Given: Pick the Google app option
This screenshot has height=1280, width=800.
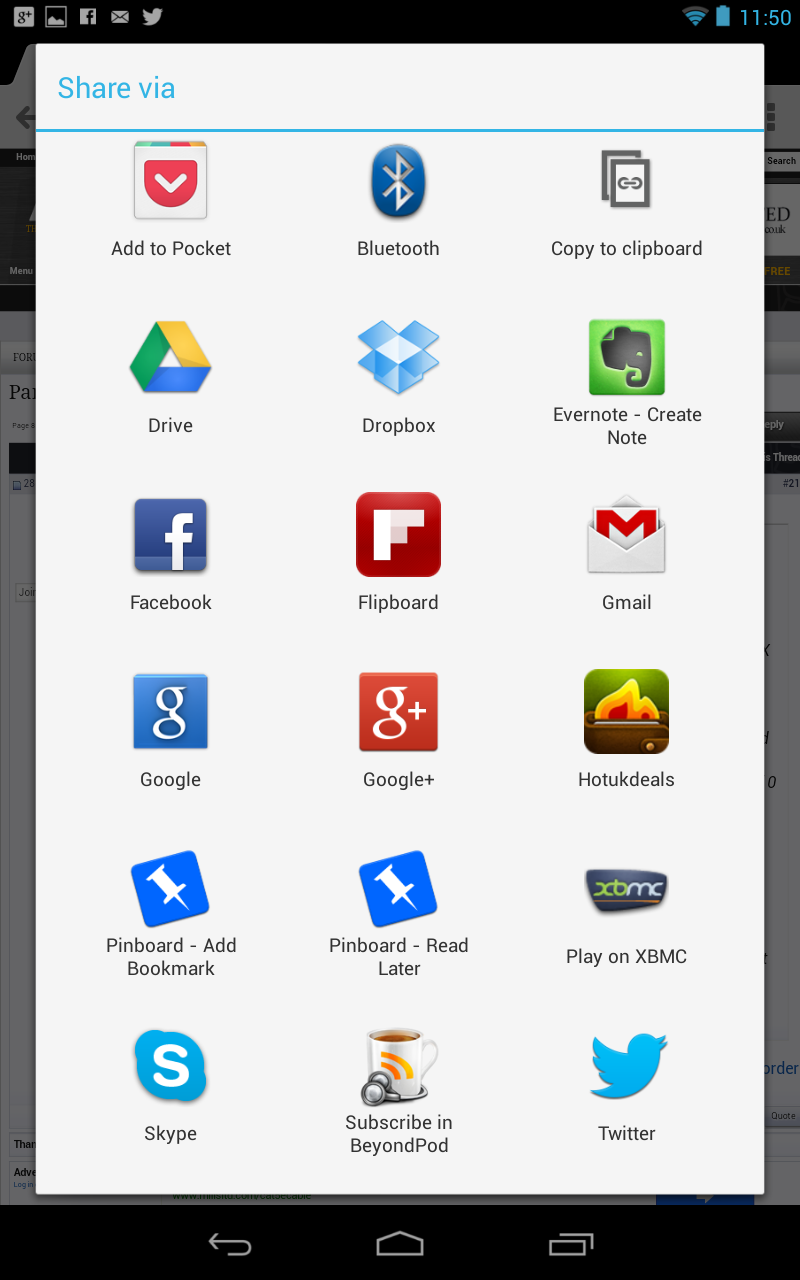Looking at the screenshot, I should [x=171, y=732].
